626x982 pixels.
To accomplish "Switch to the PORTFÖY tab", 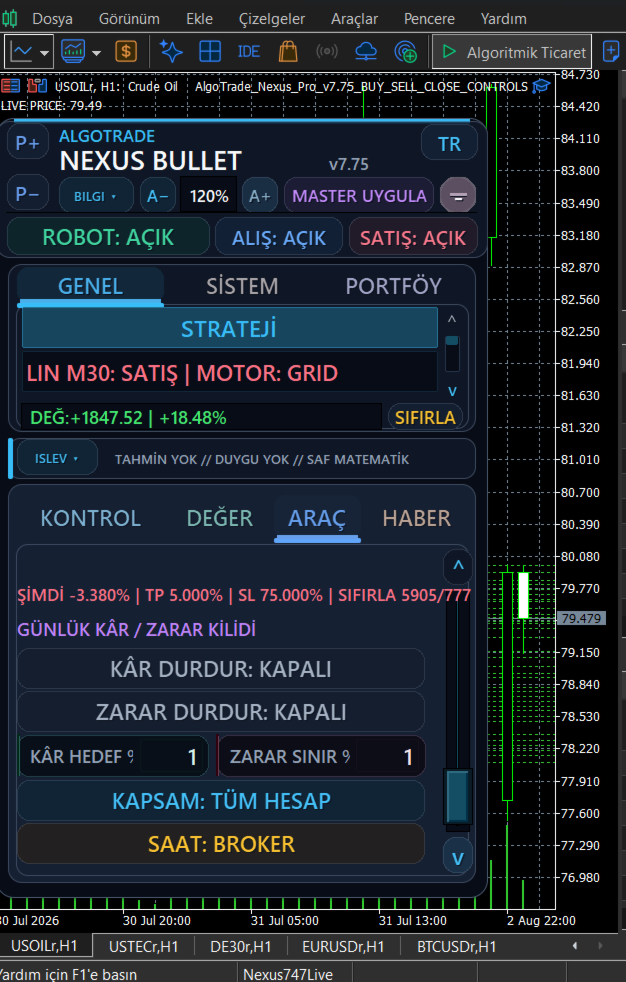I will (x=393, y=286).
